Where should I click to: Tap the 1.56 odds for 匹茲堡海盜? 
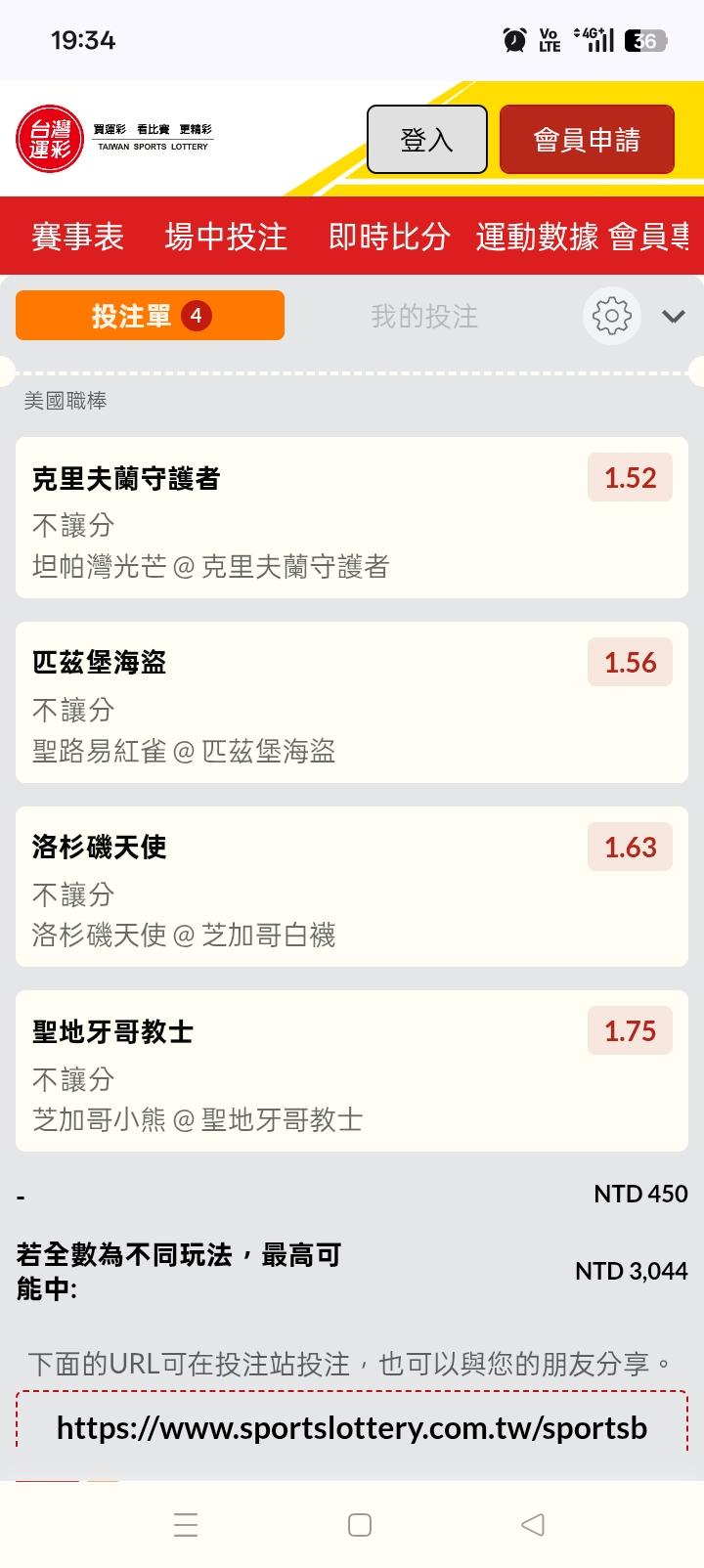point(630,663)
